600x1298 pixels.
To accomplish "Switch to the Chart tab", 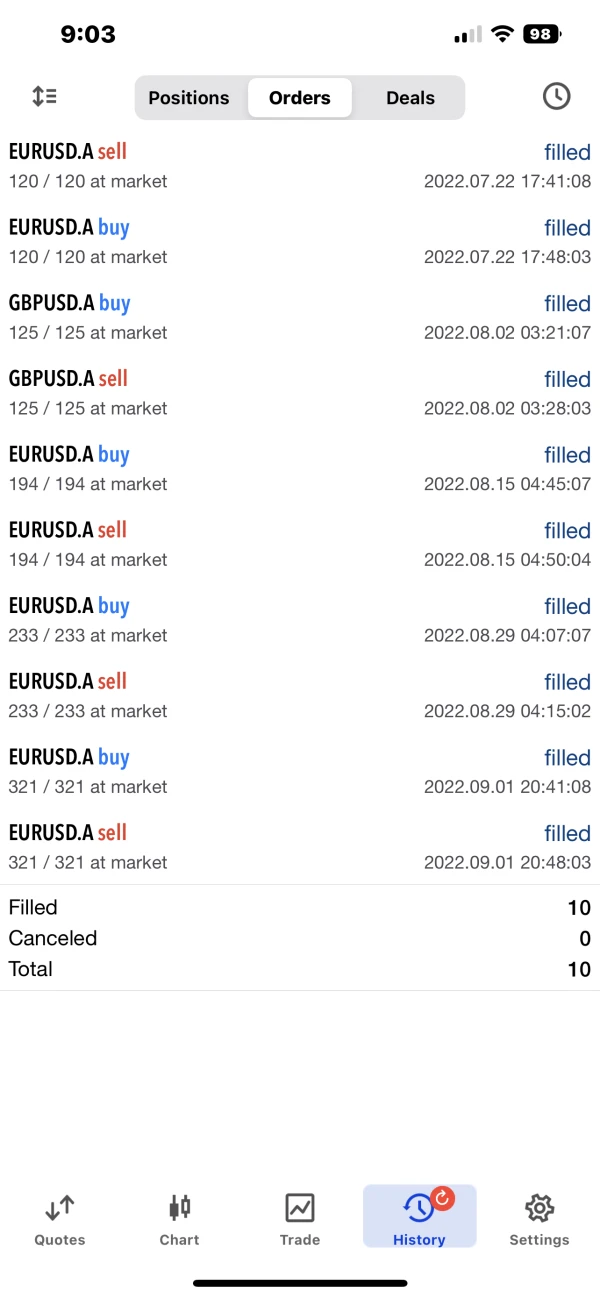I will pos(180,1219).
